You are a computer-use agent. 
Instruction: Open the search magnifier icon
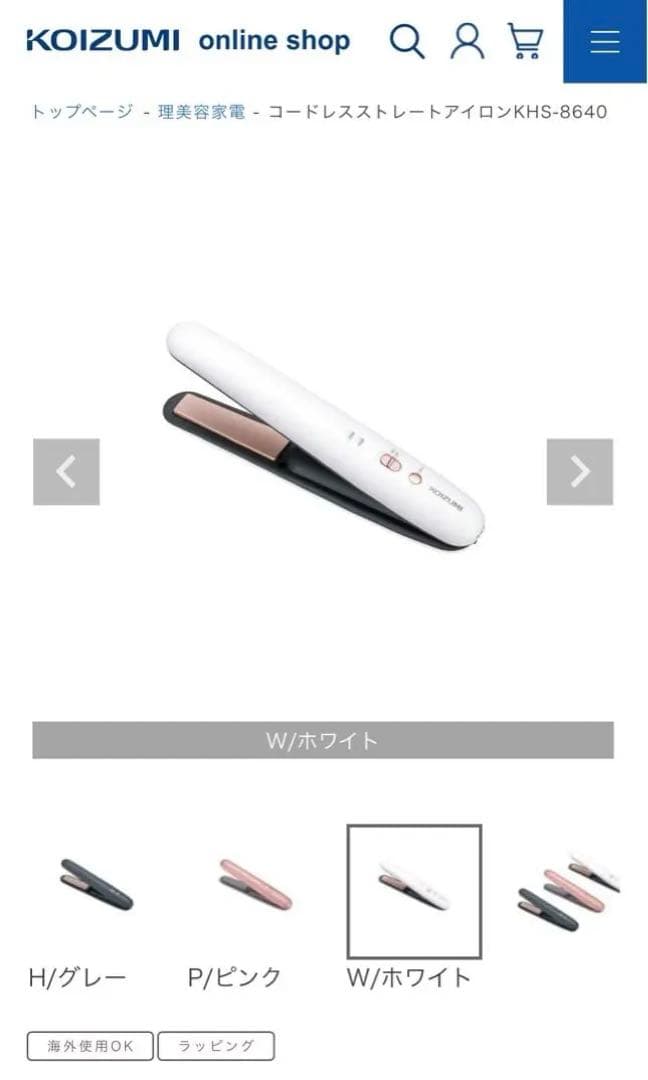point(407,42)
